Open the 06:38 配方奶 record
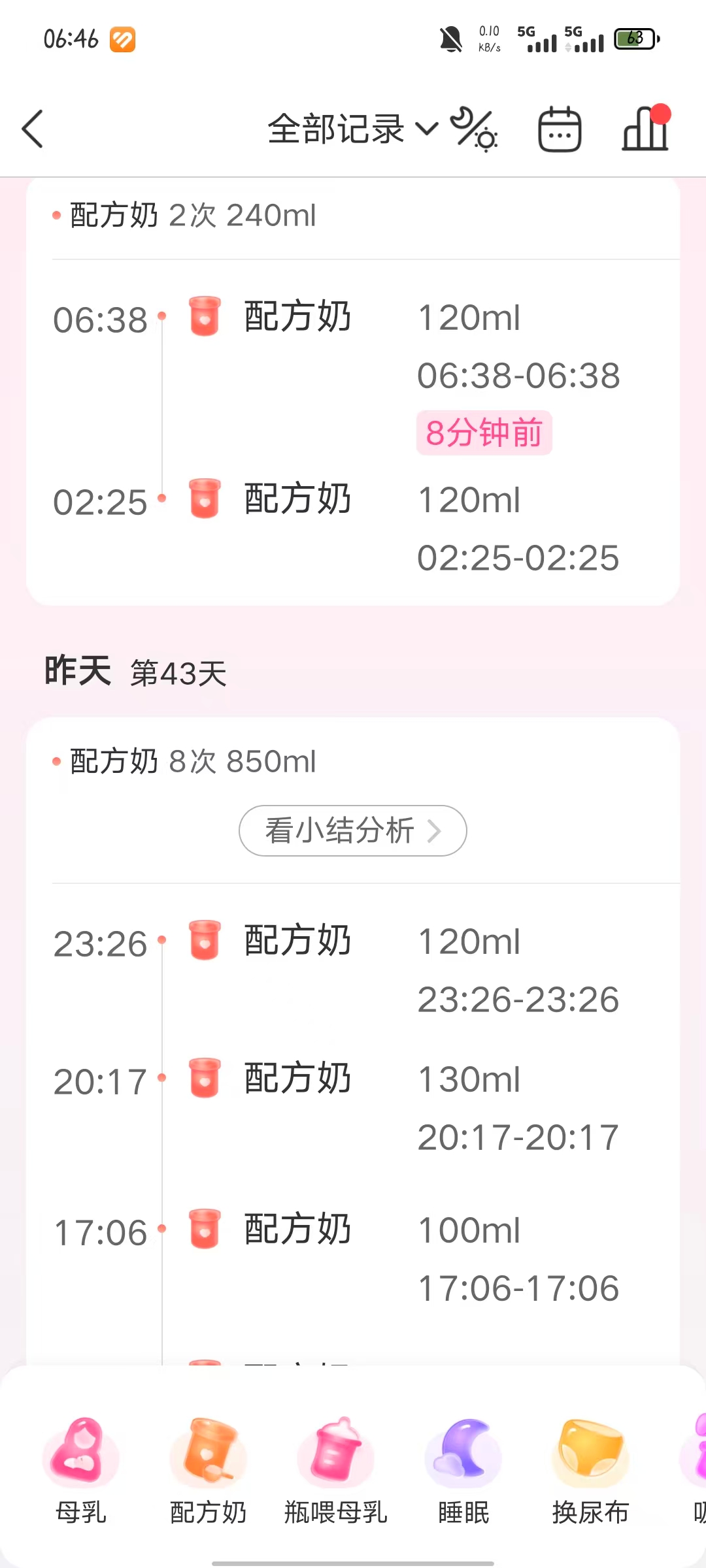Image resolution: width=706 pixels, height=1568 pixels. click(353, 346)
